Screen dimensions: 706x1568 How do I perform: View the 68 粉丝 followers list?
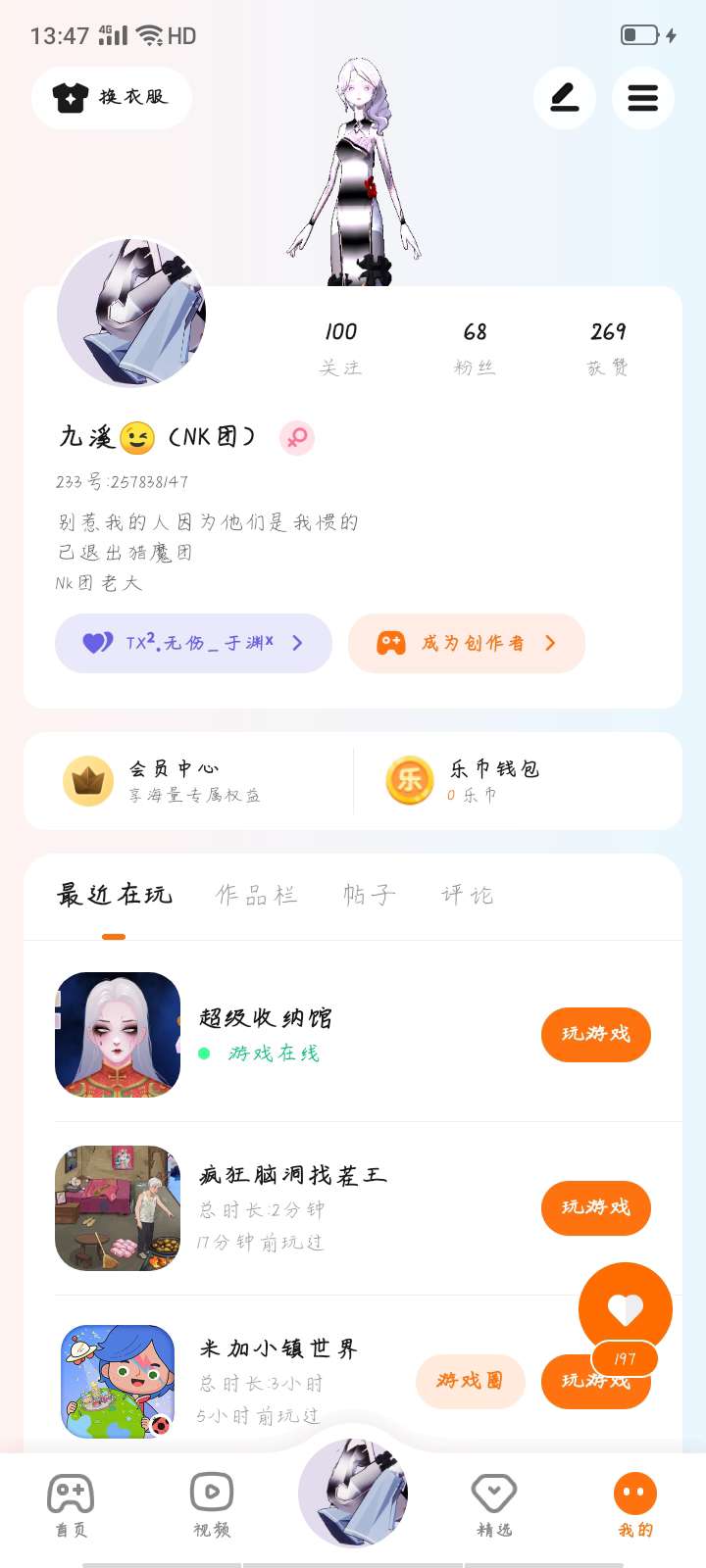475,348
